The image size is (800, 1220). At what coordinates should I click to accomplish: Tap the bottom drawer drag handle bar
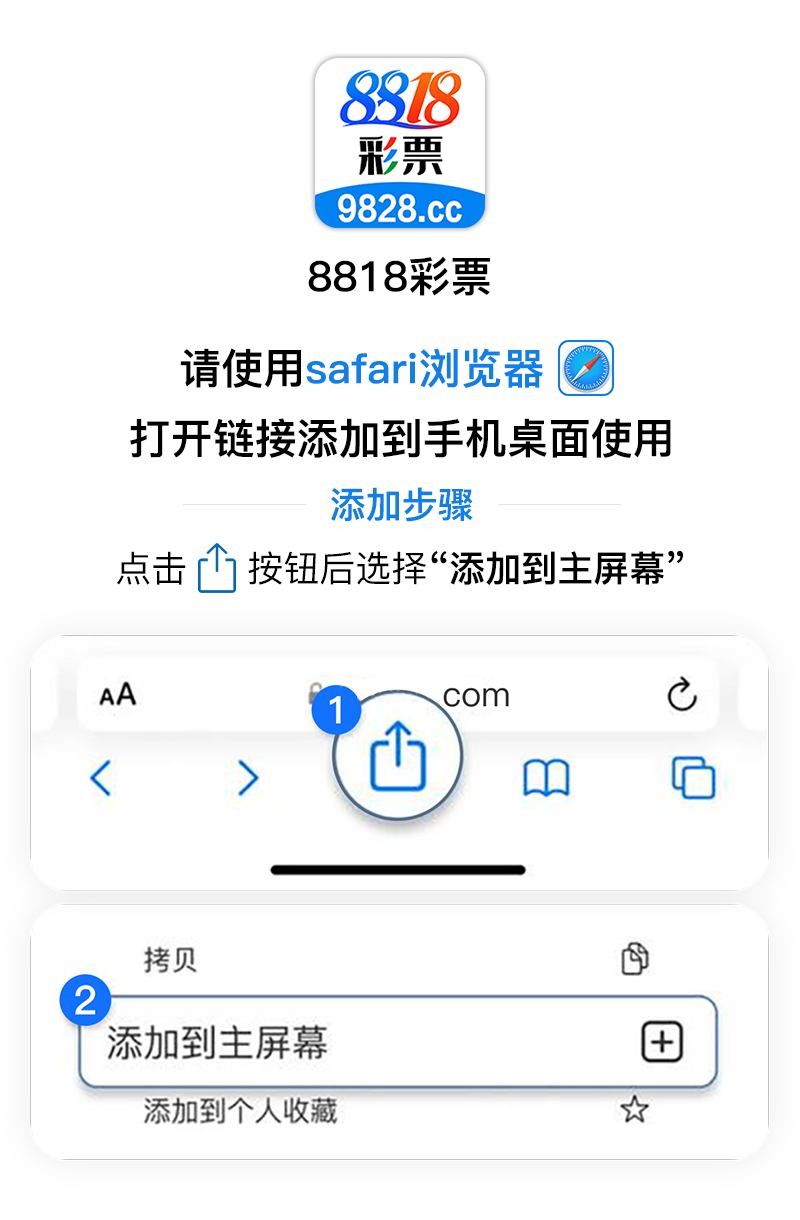(398, 865)
